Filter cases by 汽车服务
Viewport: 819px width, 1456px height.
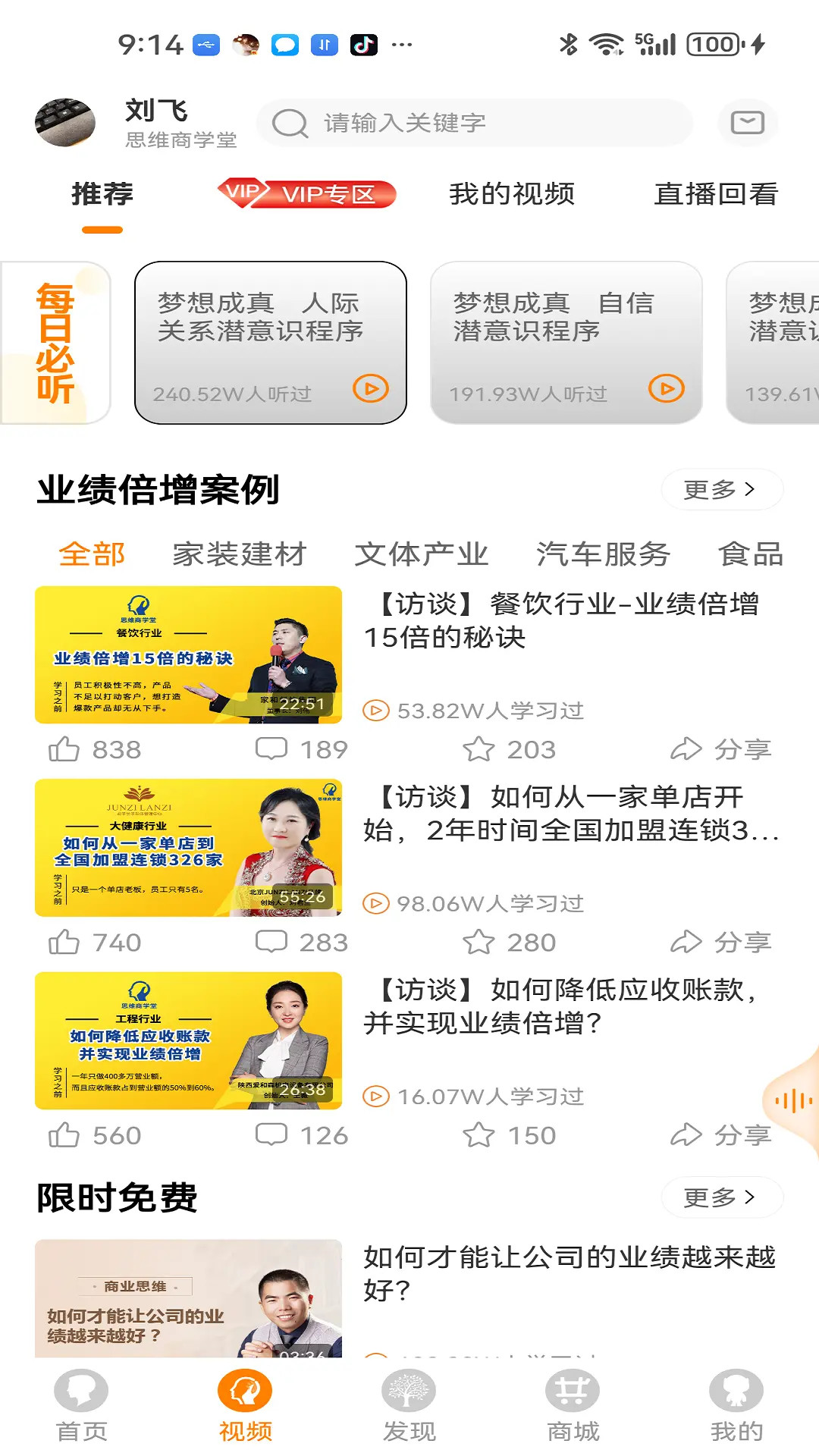603,554
